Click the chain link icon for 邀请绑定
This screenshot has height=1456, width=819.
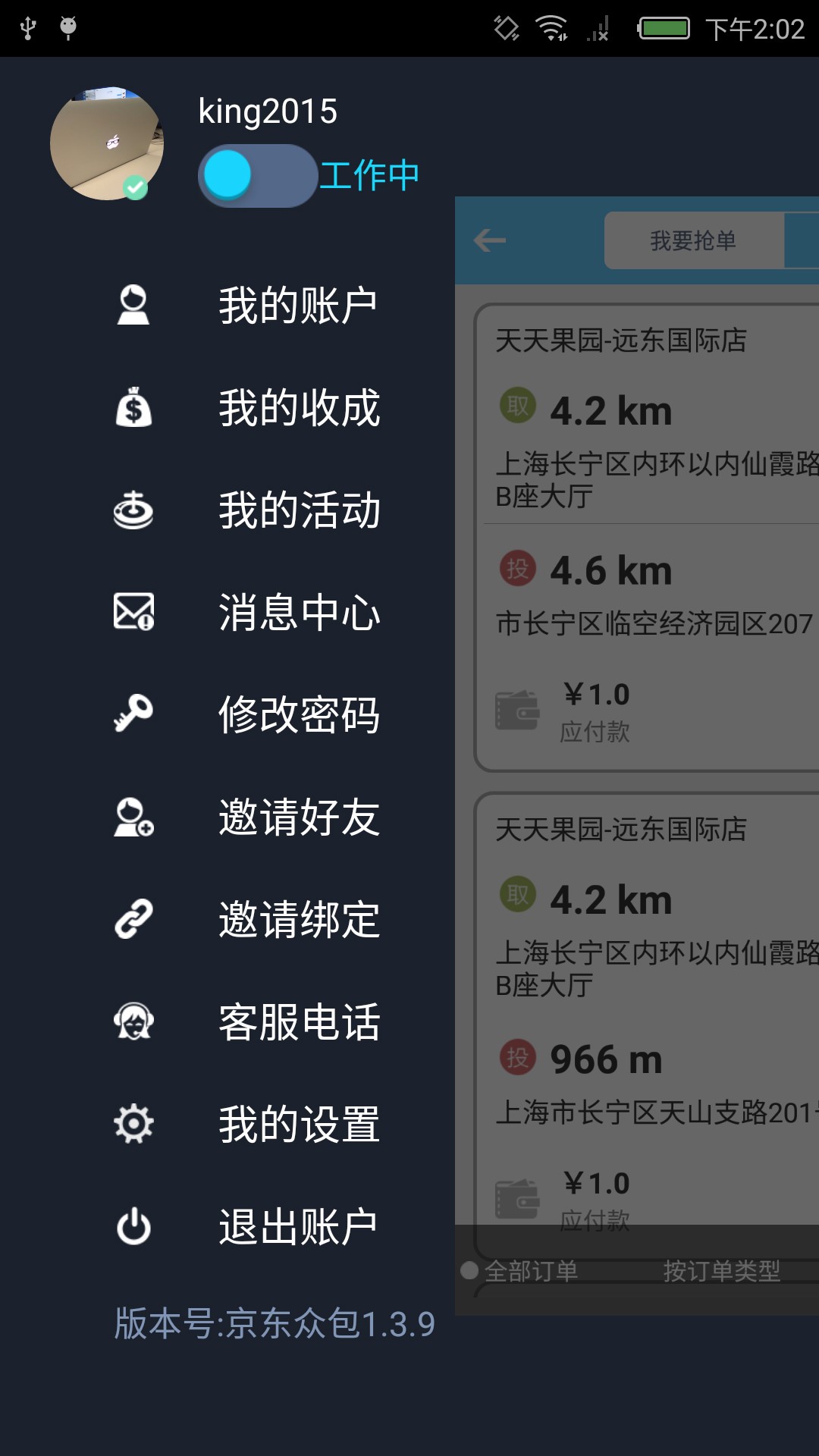point(133,919)
